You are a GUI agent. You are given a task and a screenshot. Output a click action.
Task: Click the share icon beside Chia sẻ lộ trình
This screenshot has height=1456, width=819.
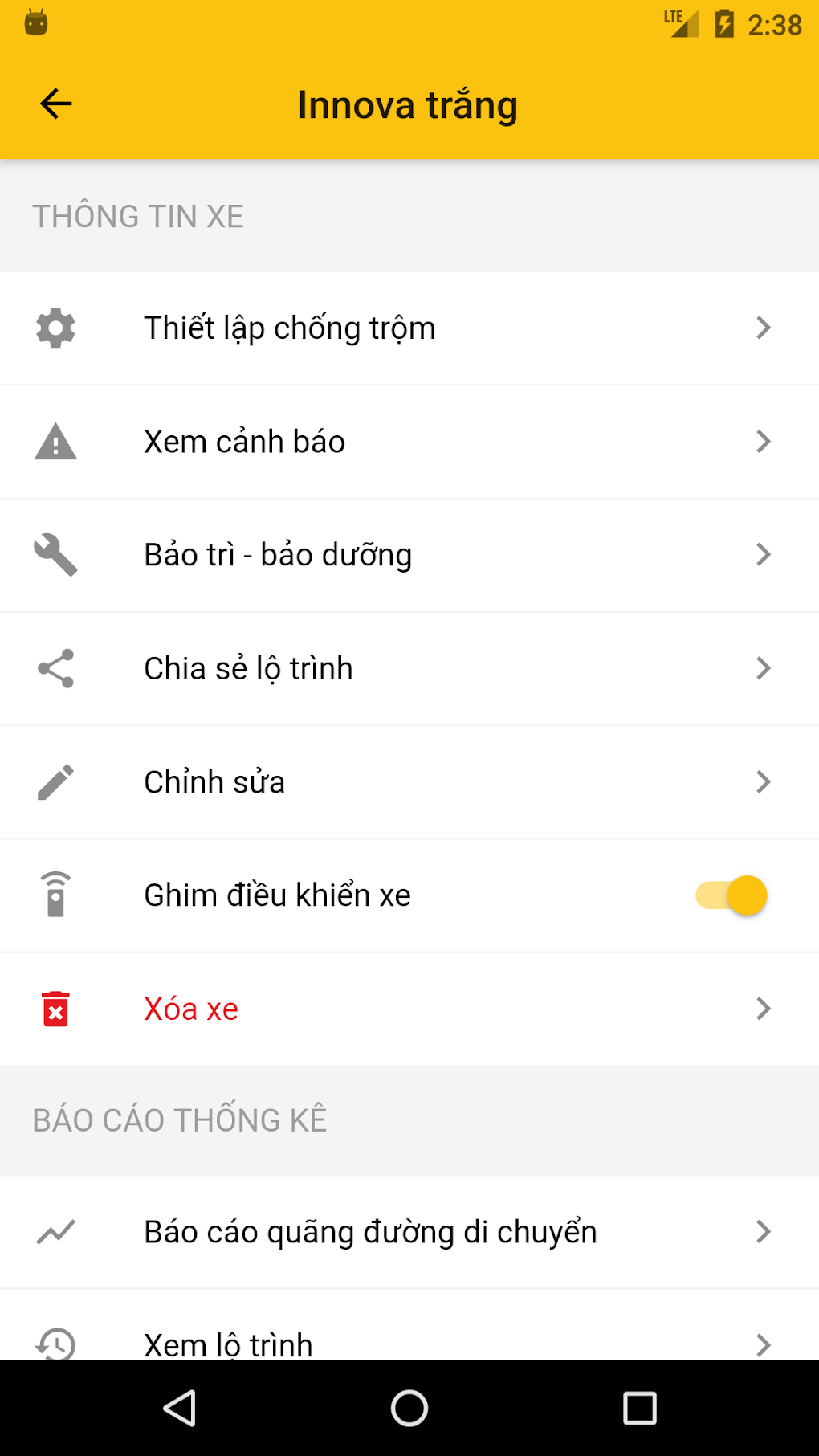tap(55, 668)
